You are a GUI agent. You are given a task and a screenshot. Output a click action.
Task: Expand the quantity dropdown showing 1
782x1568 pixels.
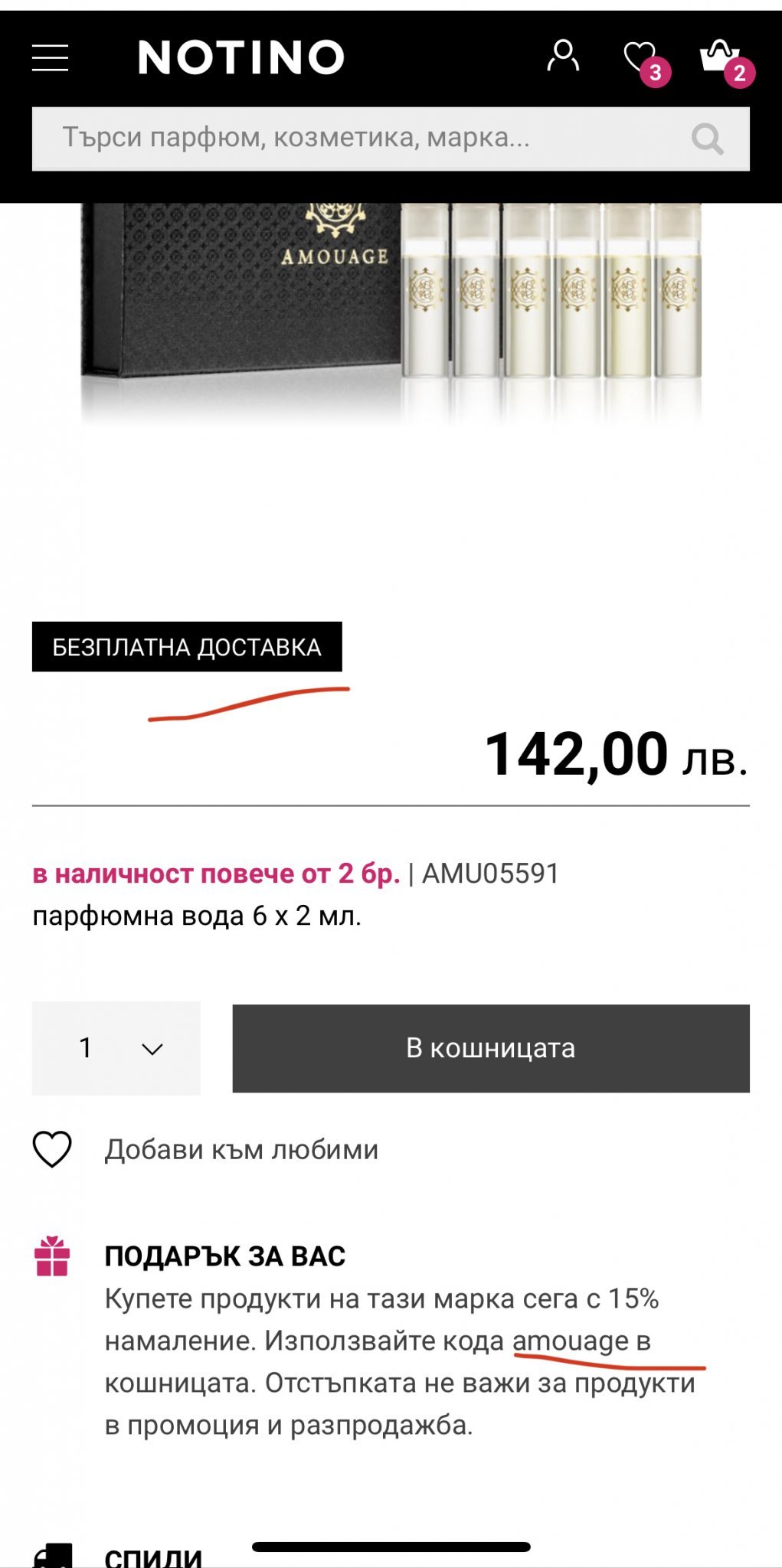click(x=116, y=1048)
